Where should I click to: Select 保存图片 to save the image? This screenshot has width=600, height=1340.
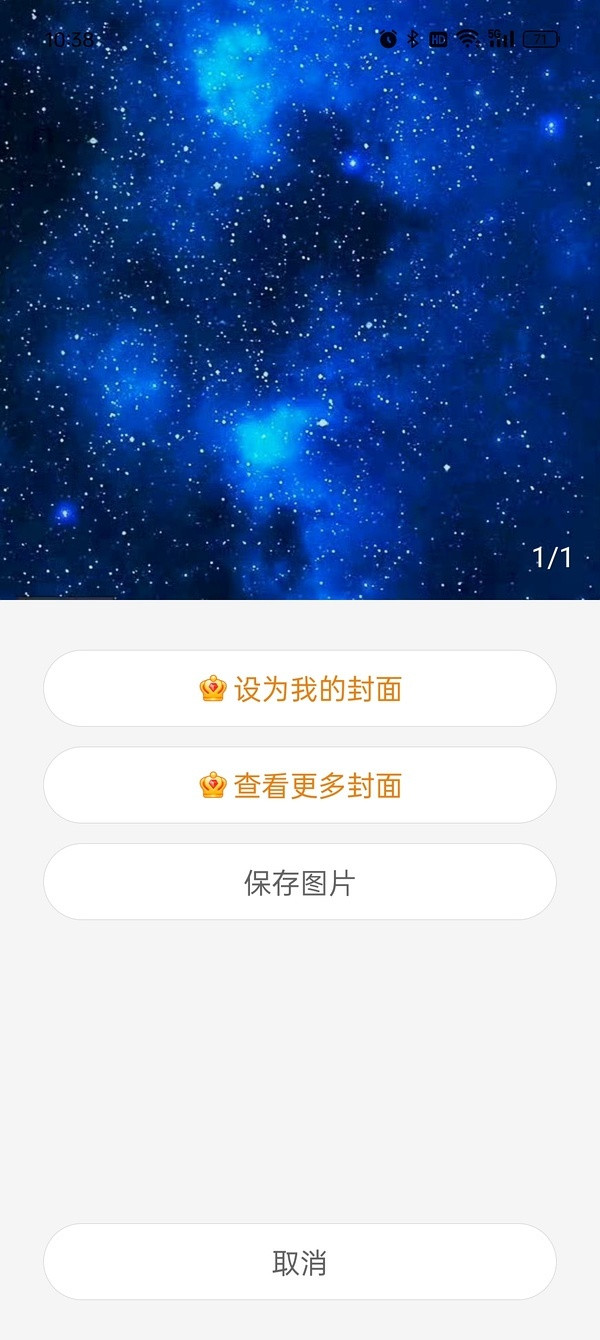[x=300, y=882]
